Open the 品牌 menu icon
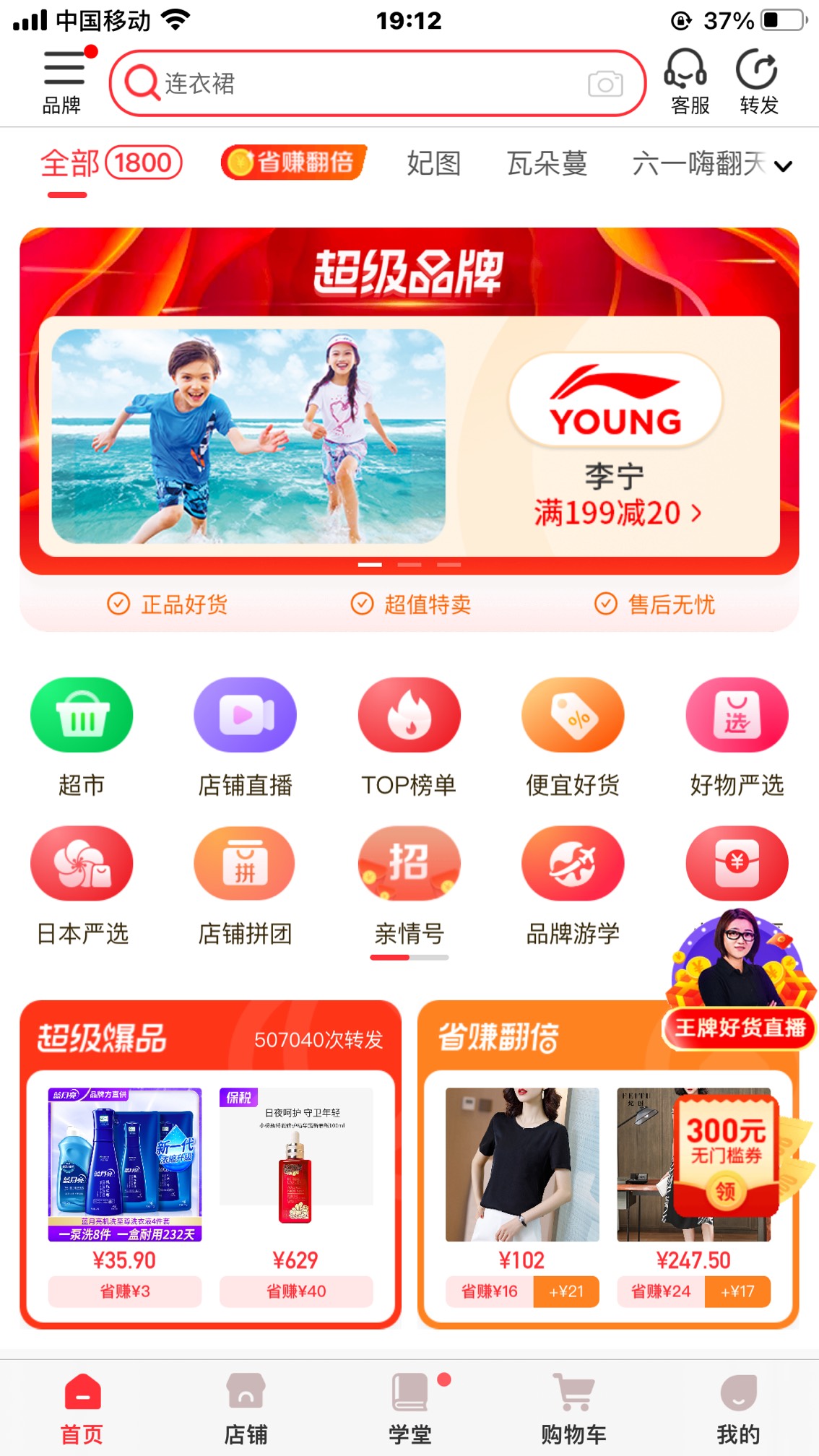This screenshot has height=1456, width=819. (63, 81)
